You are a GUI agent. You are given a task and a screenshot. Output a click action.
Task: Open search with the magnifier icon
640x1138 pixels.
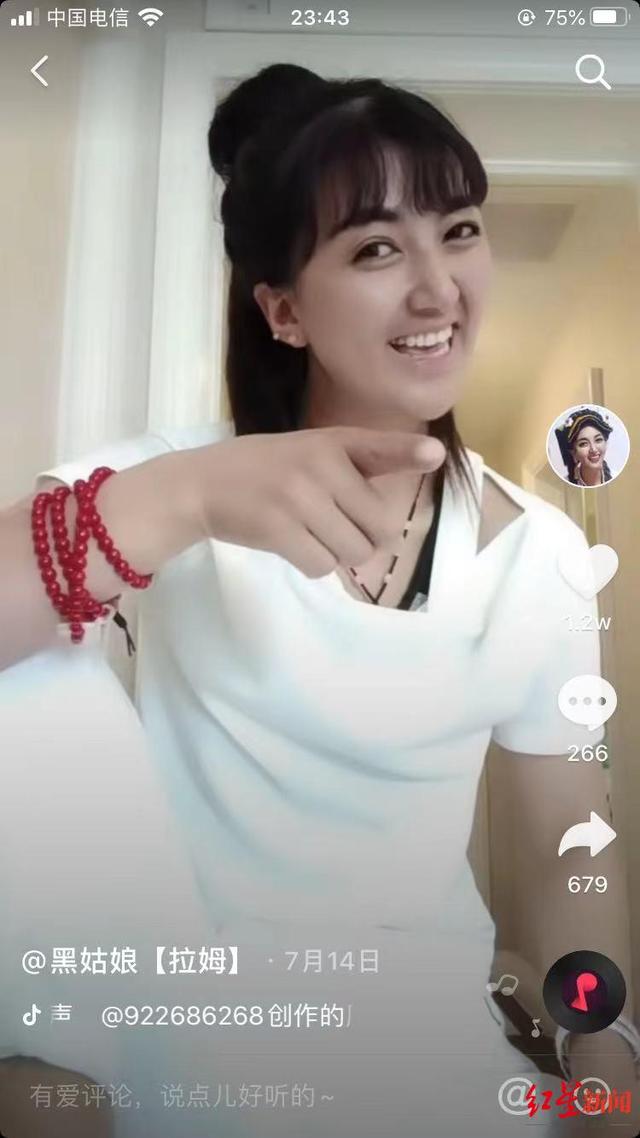(593, 72)
